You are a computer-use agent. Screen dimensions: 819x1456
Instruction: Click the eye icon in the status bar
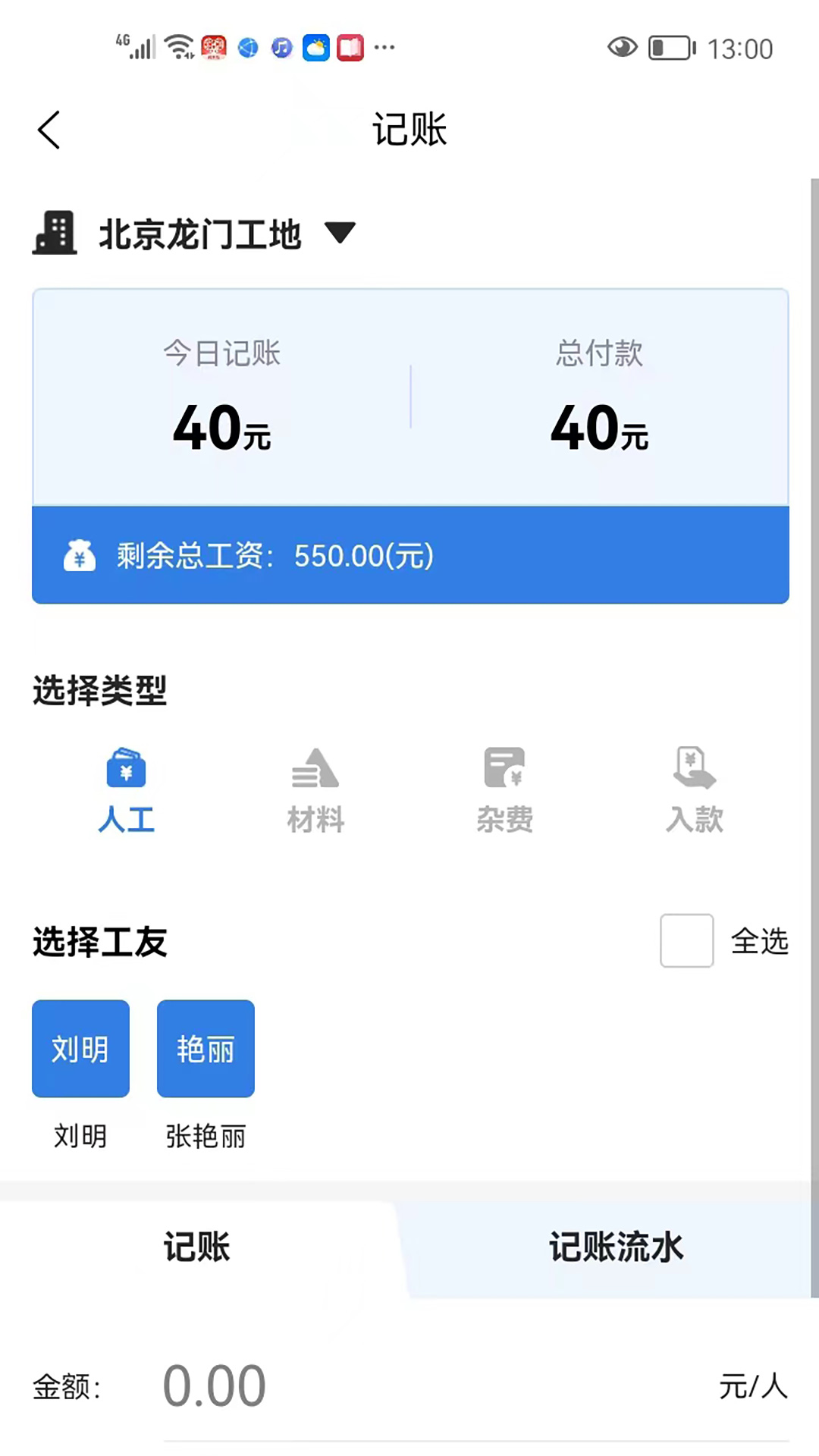(622, 48)
